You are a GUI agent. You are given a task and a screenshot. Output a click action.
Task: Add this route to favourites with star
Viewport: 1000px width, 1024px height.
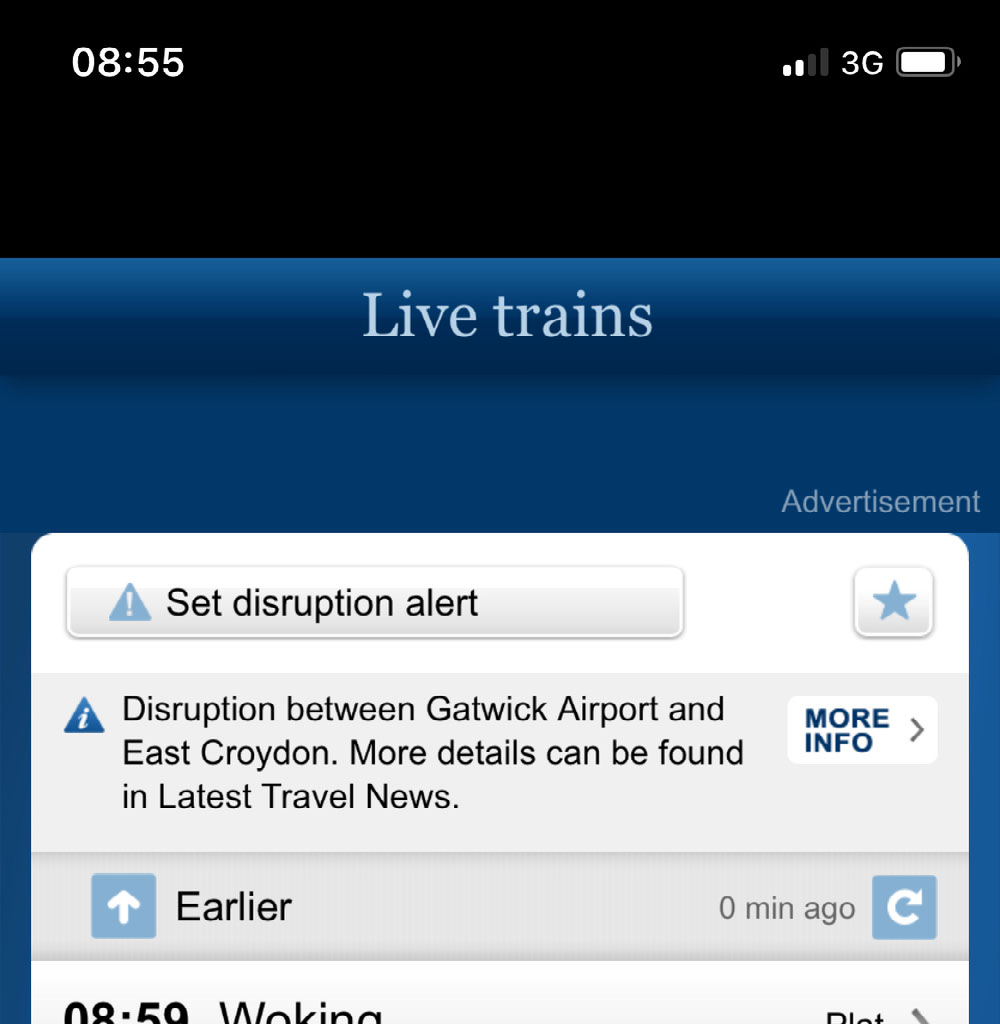coord(893,602)
